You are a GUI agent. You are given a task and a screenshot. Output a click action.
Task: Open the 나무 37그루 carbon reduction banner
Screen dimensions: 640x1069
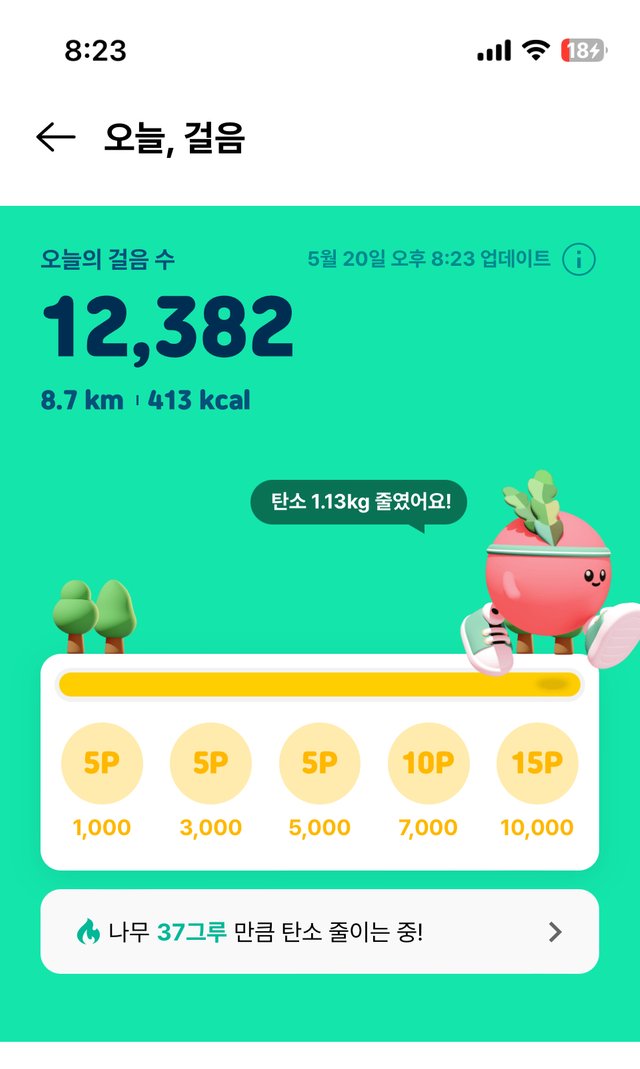pyautogui.click(x=319, y=932)
